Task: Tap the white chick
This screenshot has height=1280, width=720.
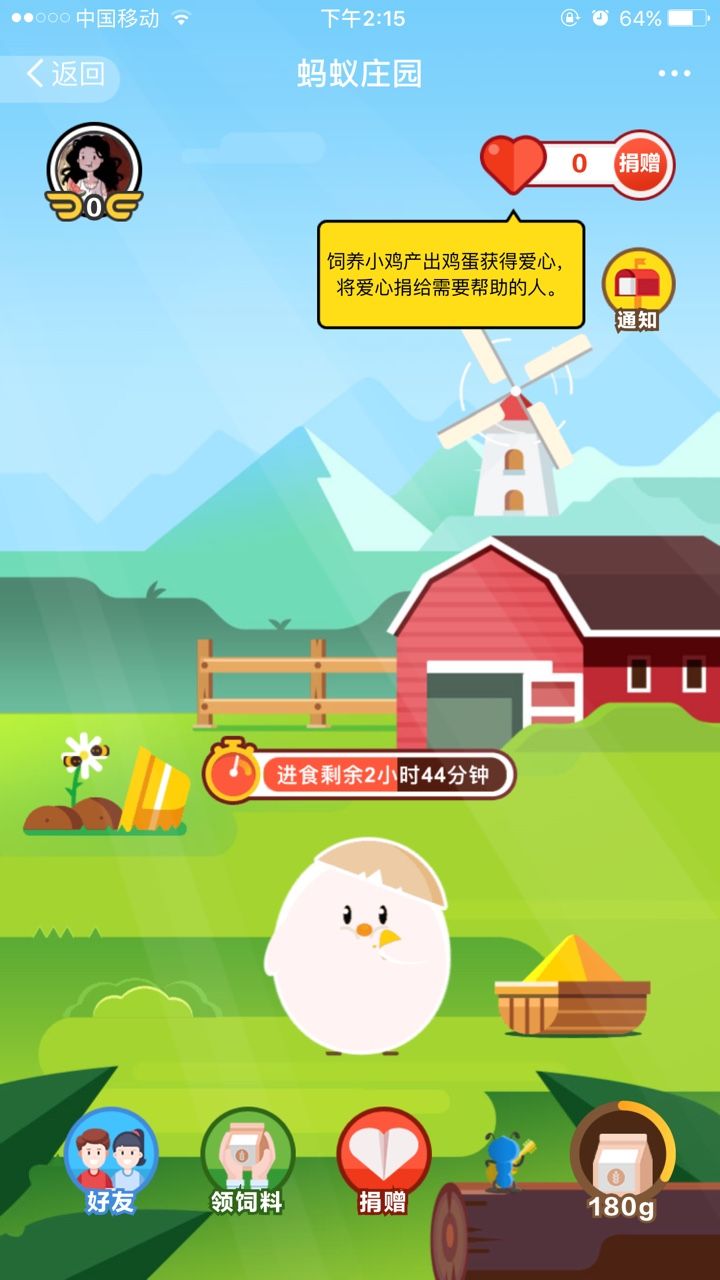Action: [x=360, y=950]
